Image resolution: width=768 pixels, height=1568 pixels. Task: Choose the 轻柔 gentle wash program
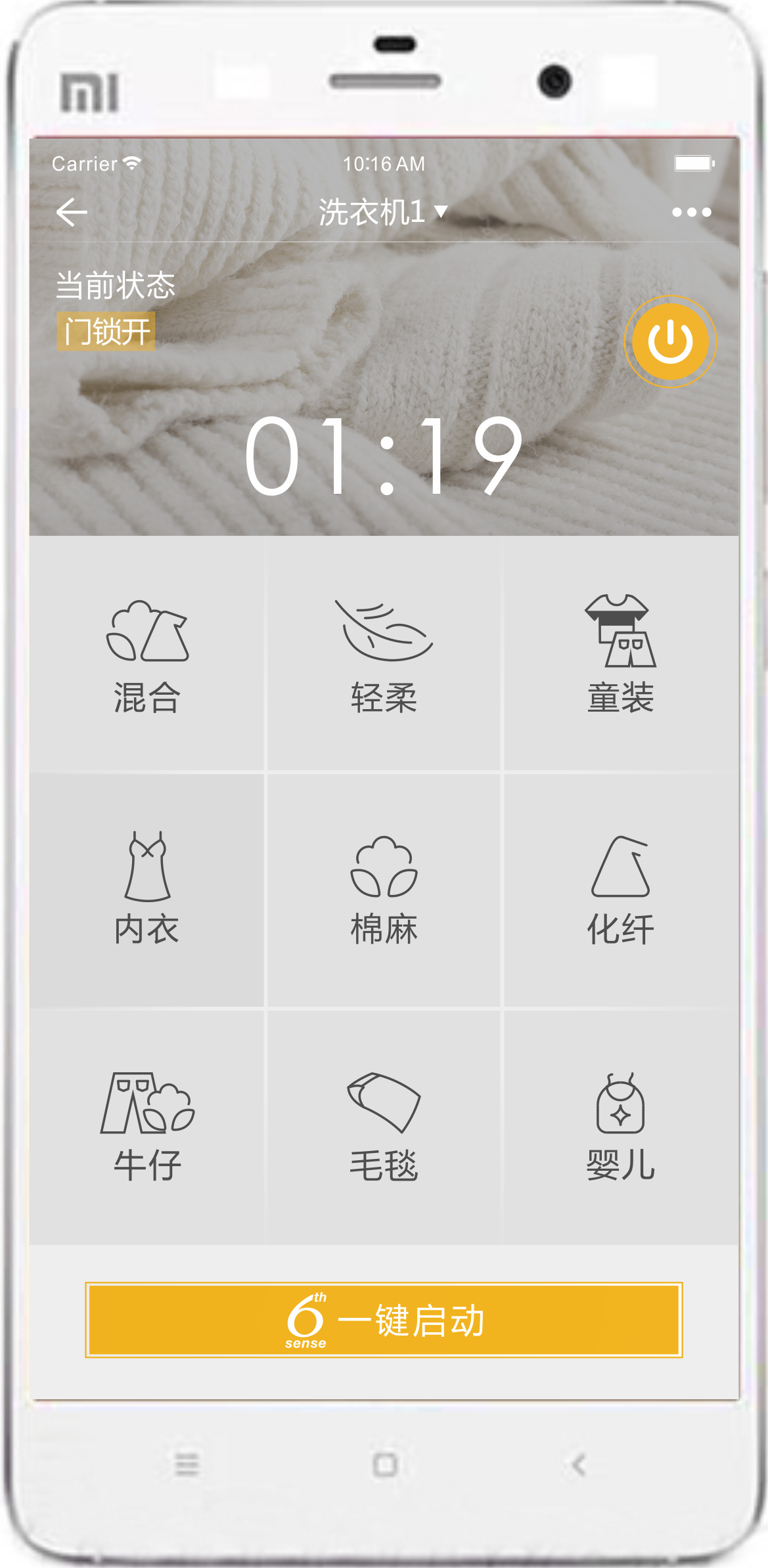(x=384, y=655)
